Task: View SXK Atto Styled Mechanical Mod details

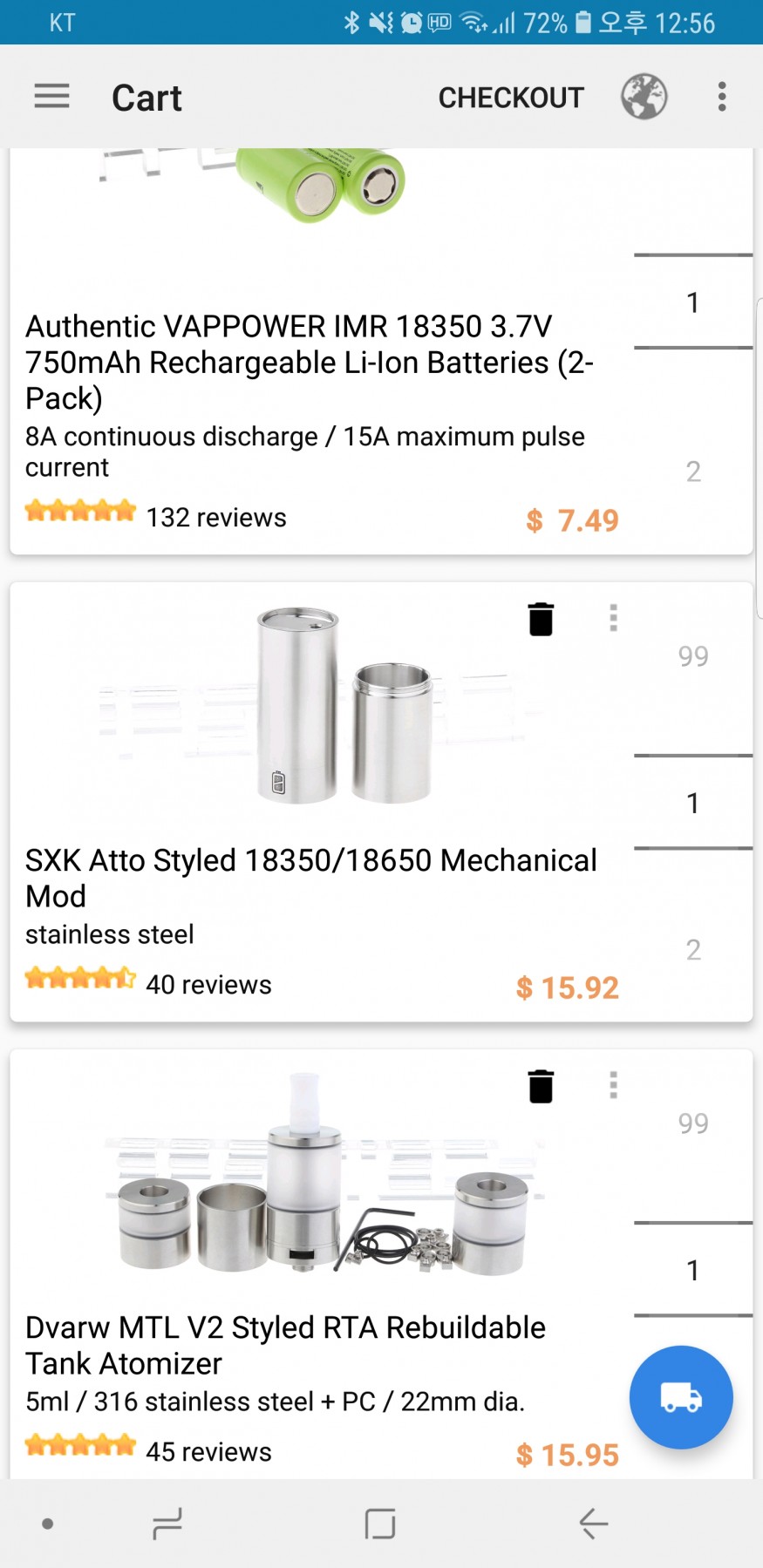Action: click(x=310, y=877)
